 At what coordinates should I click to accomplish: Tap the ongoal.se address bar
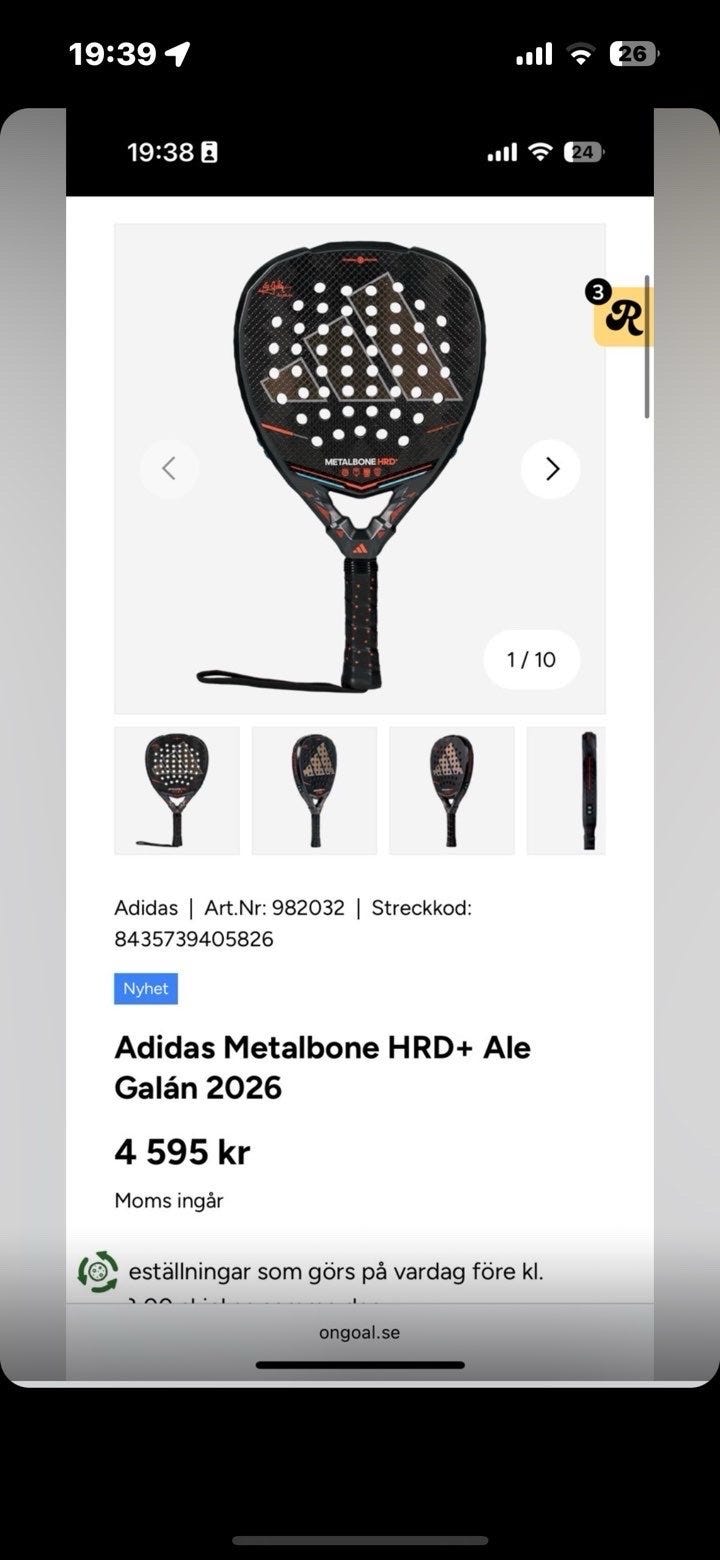coord(360,1333)
